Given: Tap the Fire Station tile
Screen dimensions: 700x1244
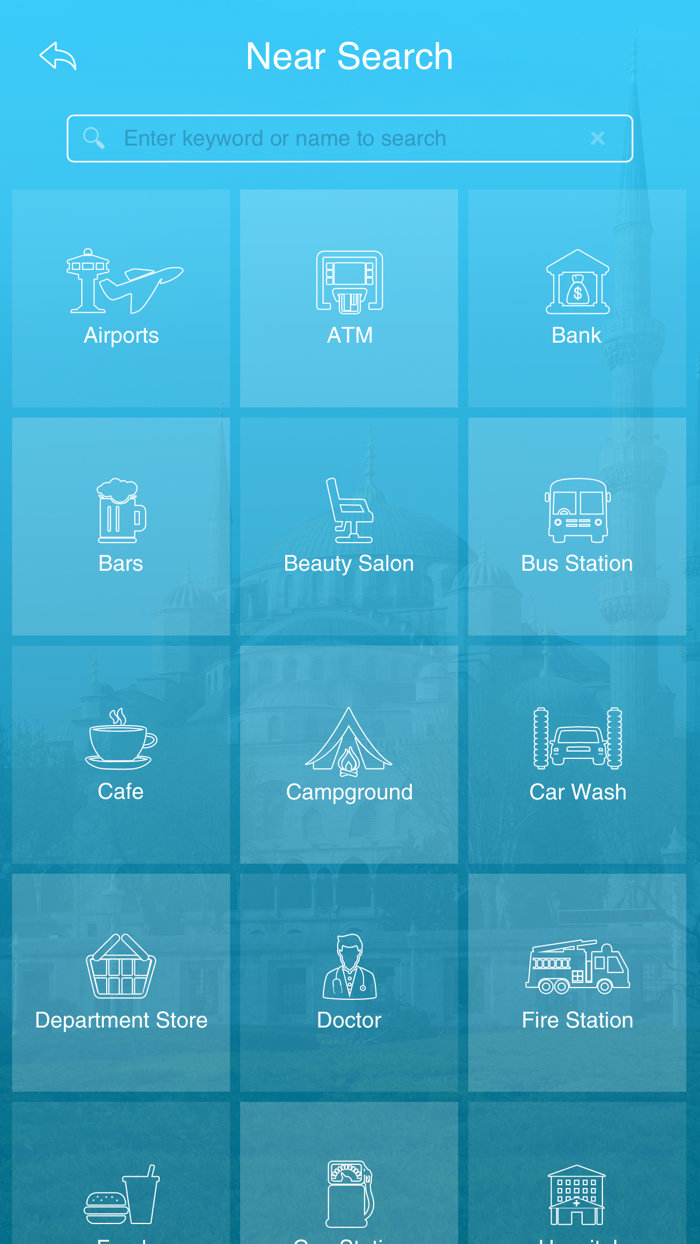Looking at the screenshot, I should [x=577, y=982].
